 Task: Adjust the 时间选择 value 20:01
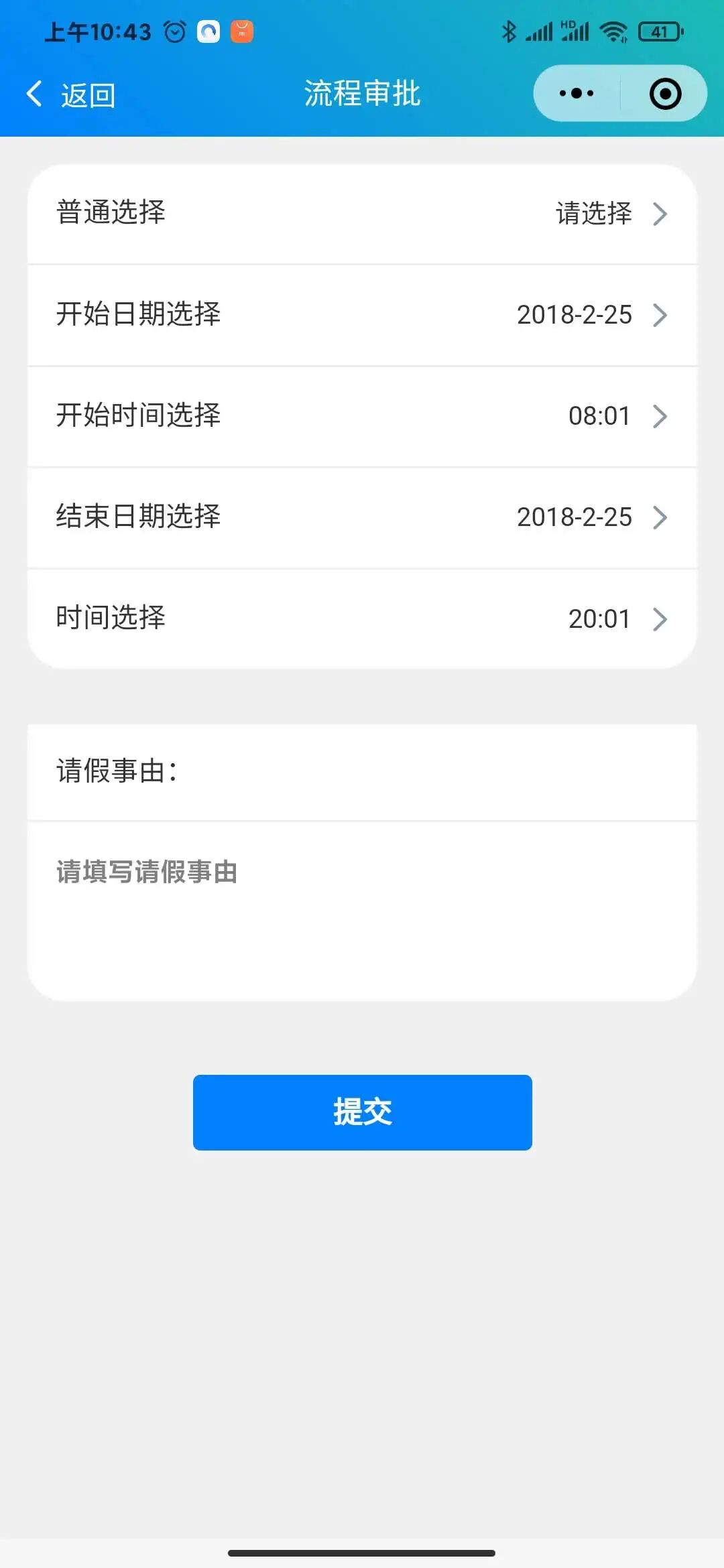[x=362, y=618]
